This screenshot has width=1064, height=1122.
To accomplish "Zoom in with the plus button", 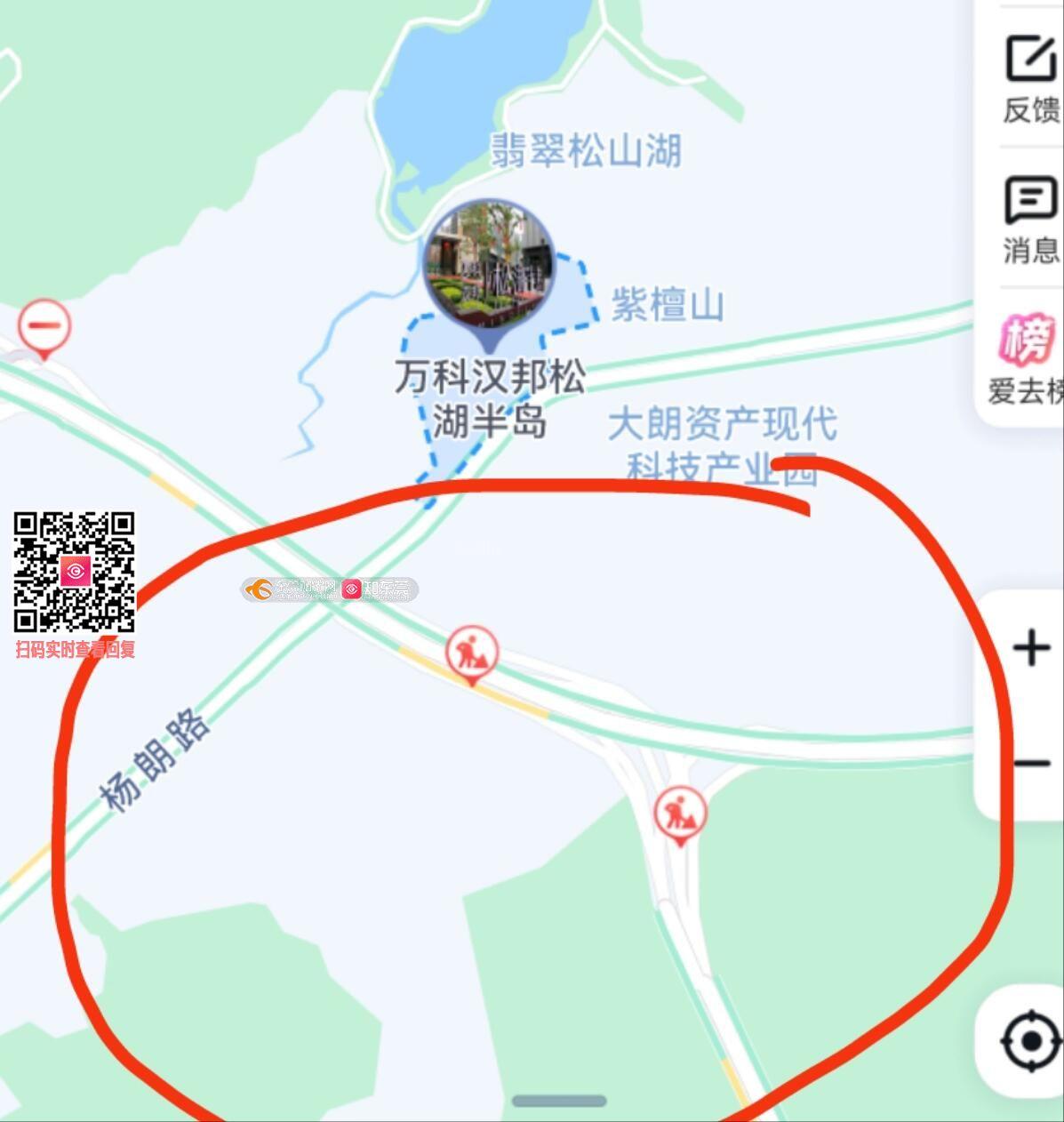I will [x=1031, y=647].
